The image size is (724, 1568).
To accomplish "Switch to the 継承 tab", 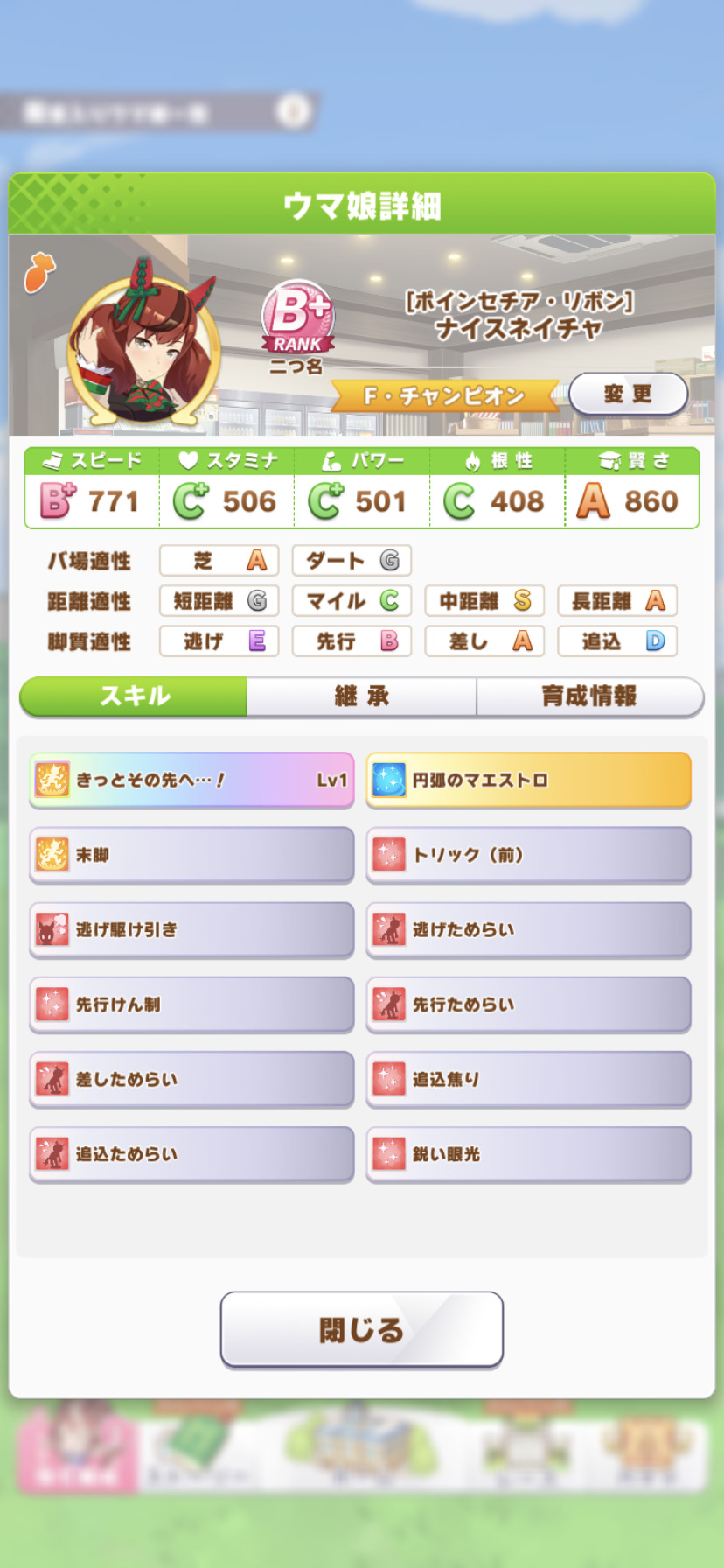I will pos(361,696).
